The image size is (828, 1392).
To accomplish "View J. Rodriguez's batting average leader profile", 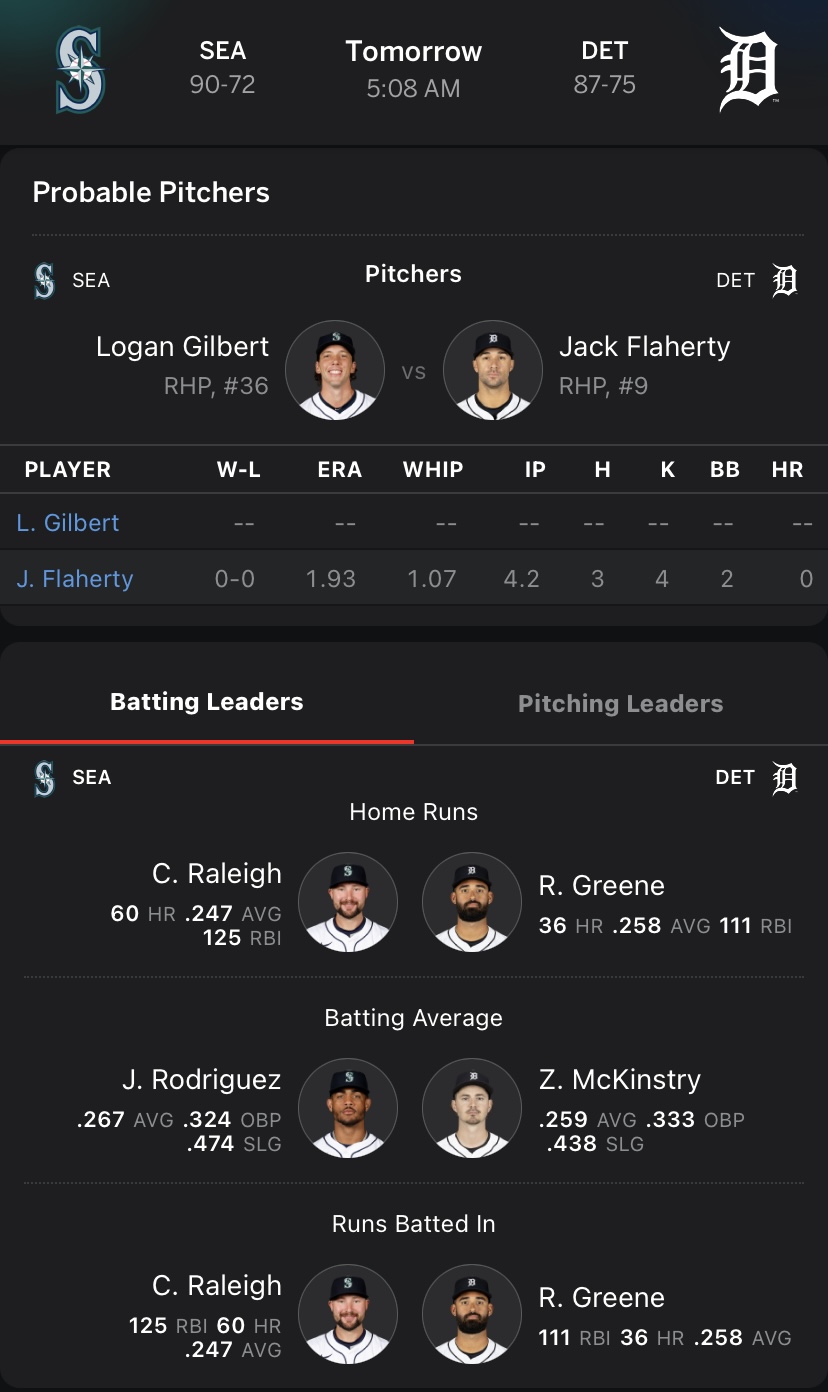I will pyautogui.click(x=347, y=1108).
